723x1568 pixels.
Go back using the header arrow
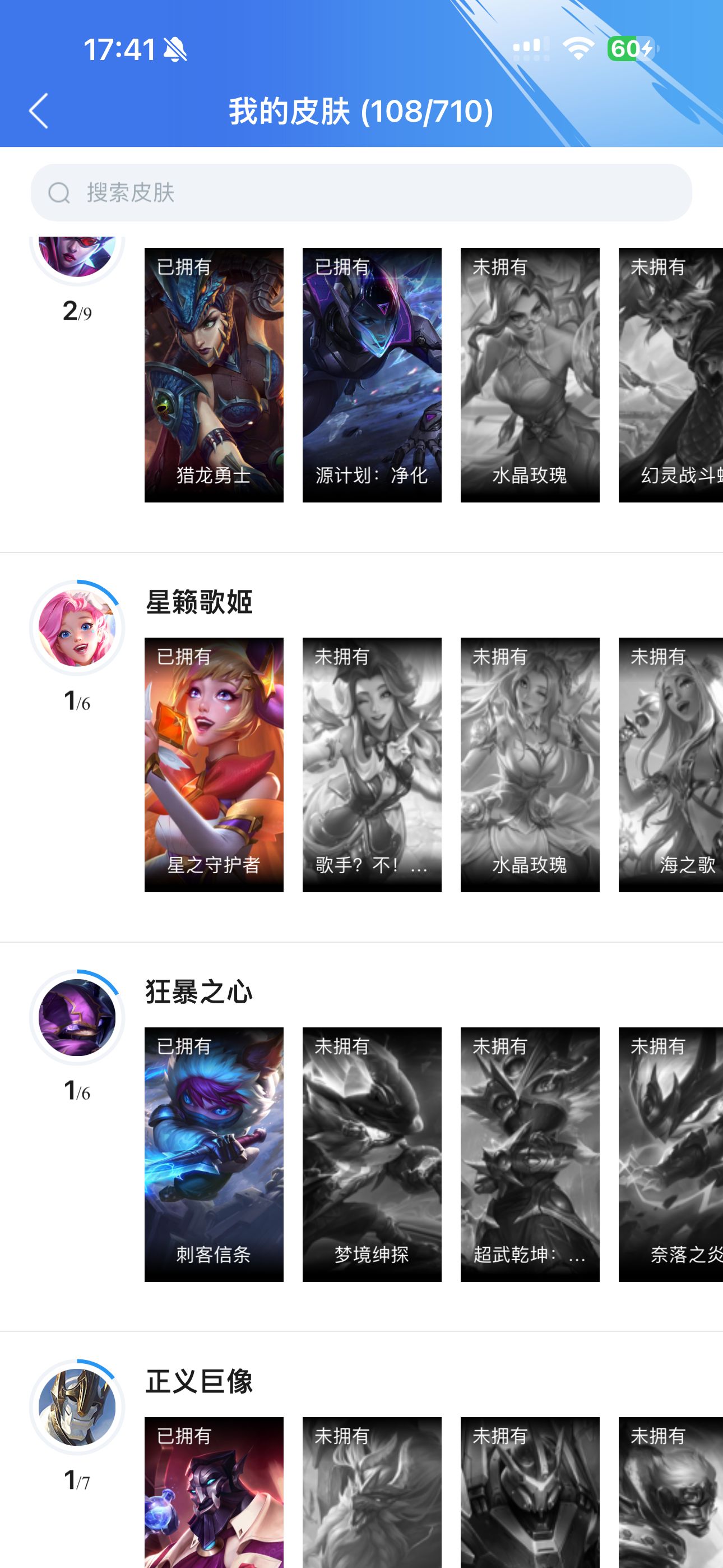click(39, 111)
